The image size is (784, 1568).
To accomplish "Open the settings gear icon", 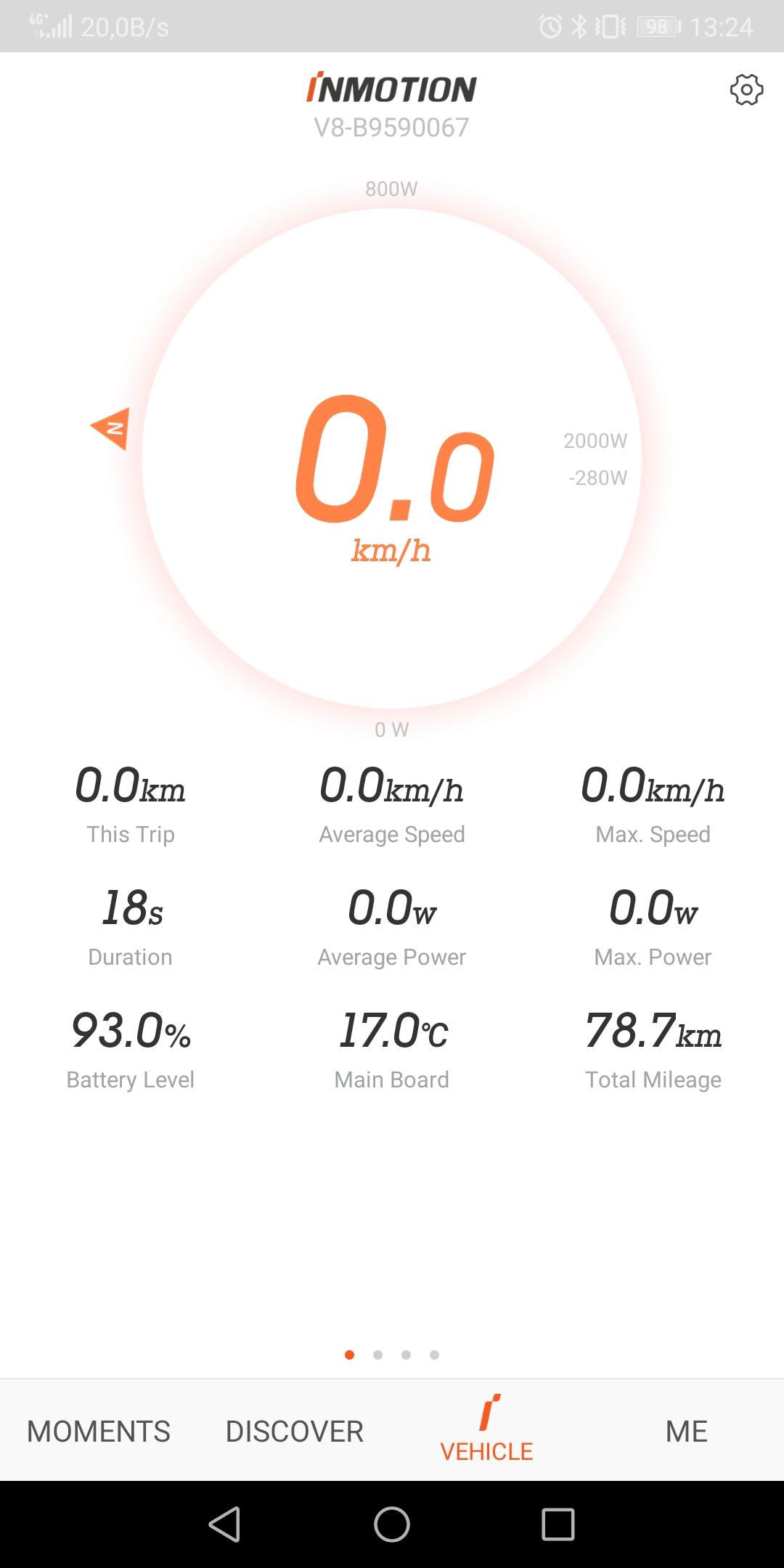I will click(x=746, y=90).
